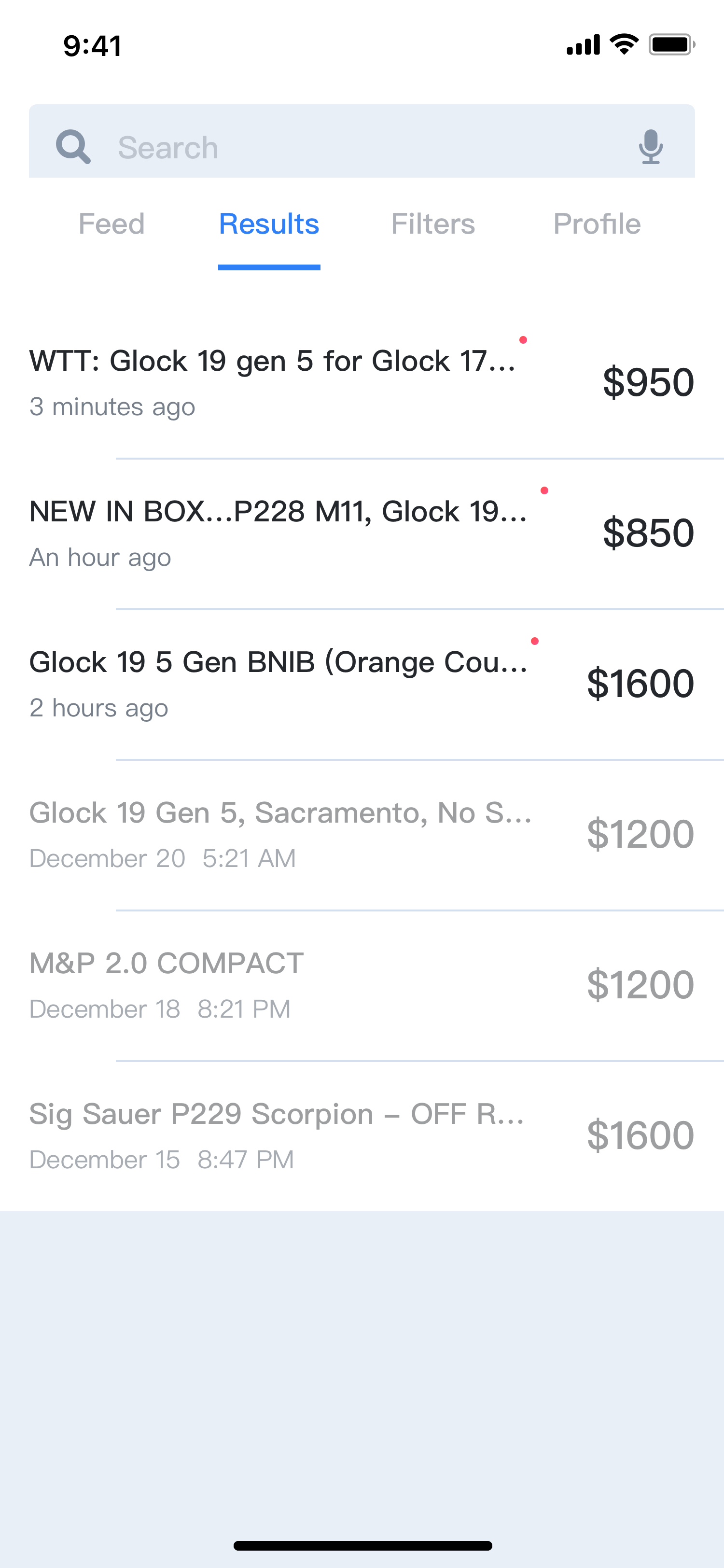The height and width of the screenshot is (1568, 724).
Task: Open the NEW IN BOX P228 M11 listing
Action: (362, 533)
